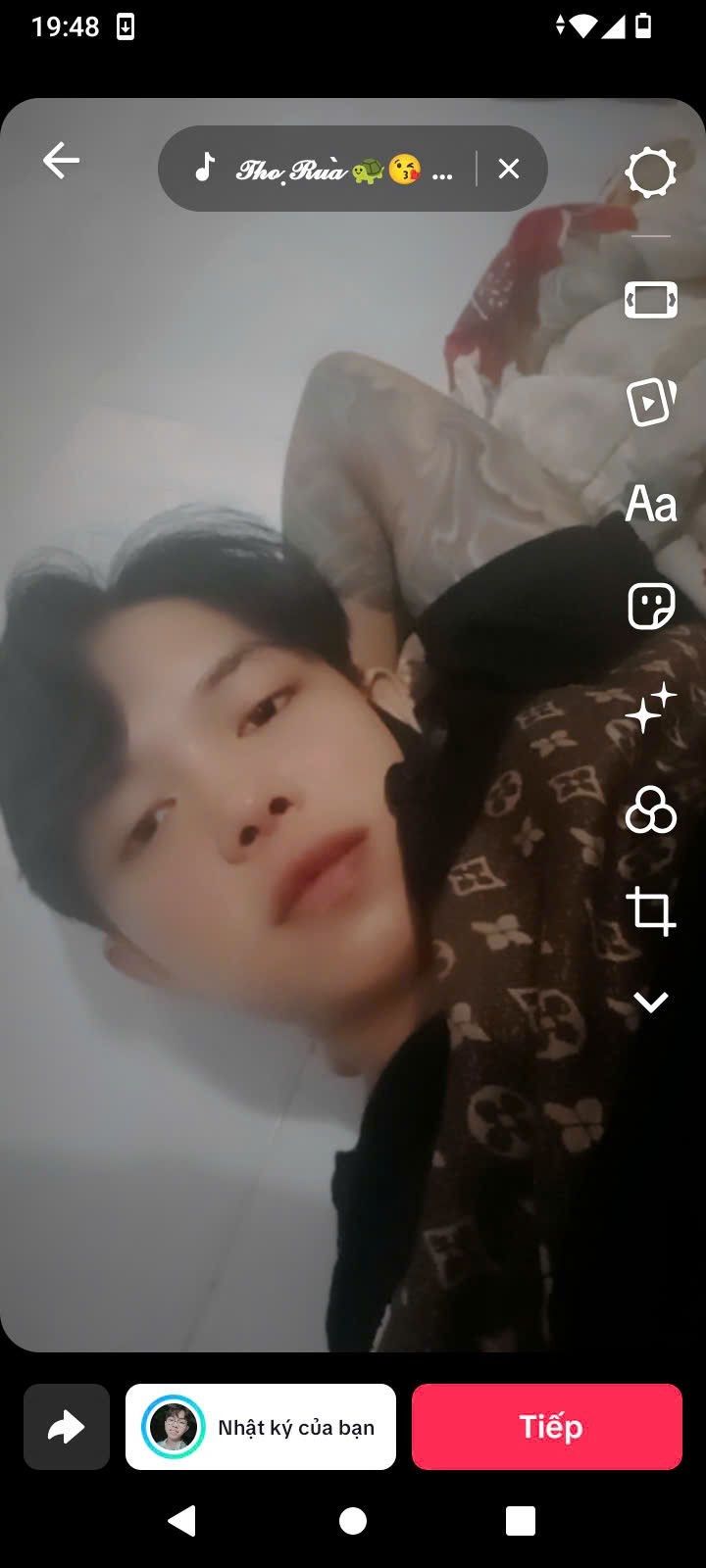Open the sparkle effects tool
Screen dimensions: 706x1568
click(651, 708)
